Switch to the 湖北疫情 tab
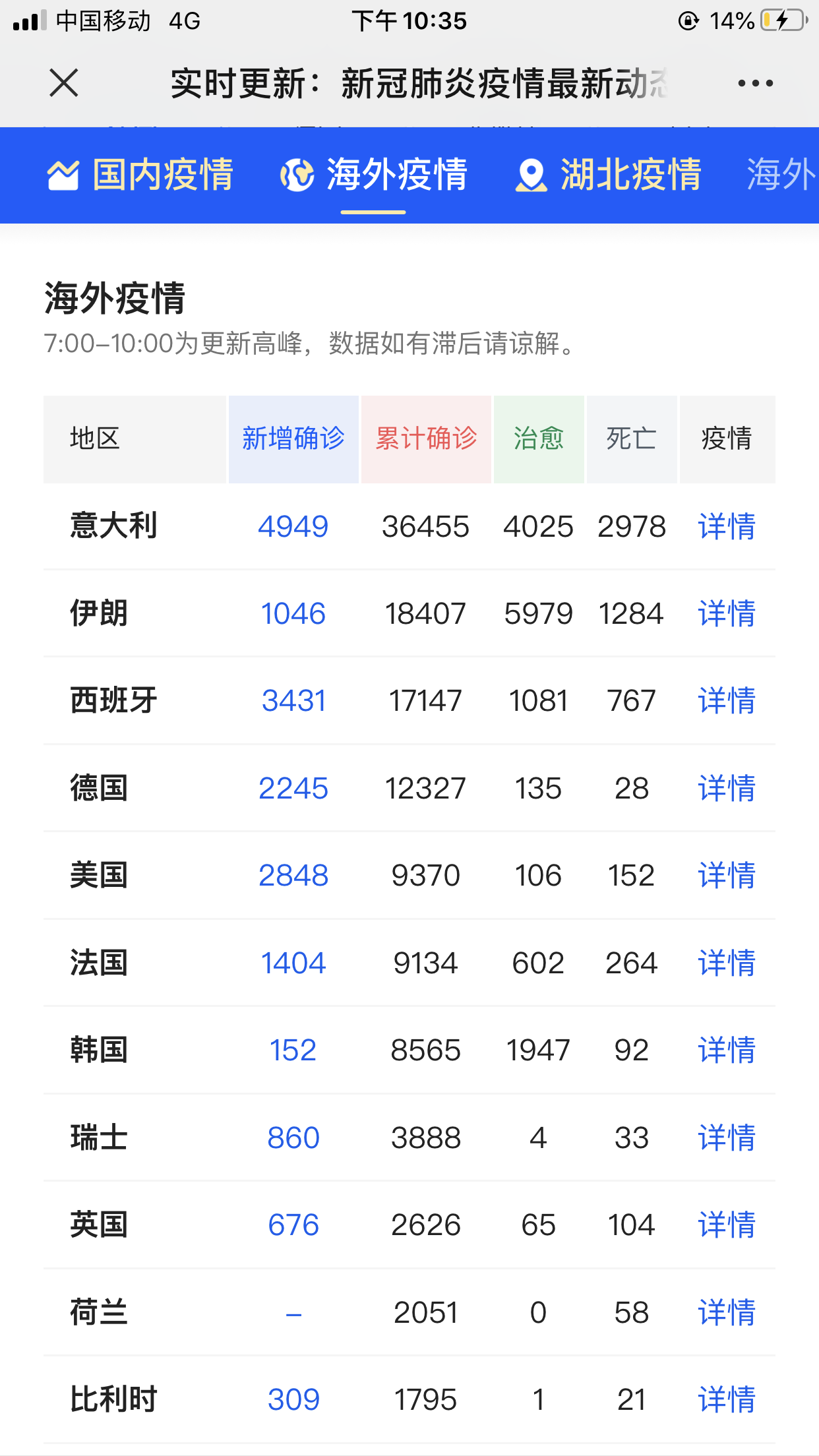This screenshot has height=1456, width=819. coord(608,175)
